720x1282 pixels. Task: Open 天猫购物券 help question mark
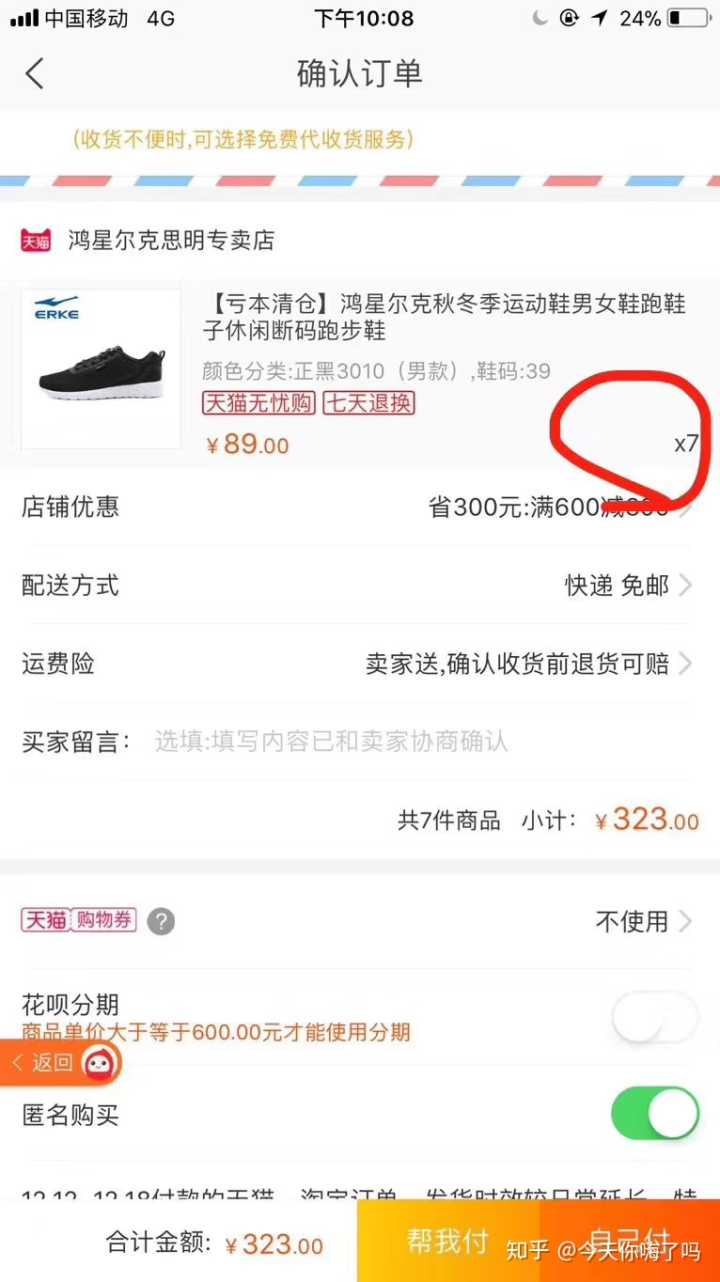coord(161,921)
